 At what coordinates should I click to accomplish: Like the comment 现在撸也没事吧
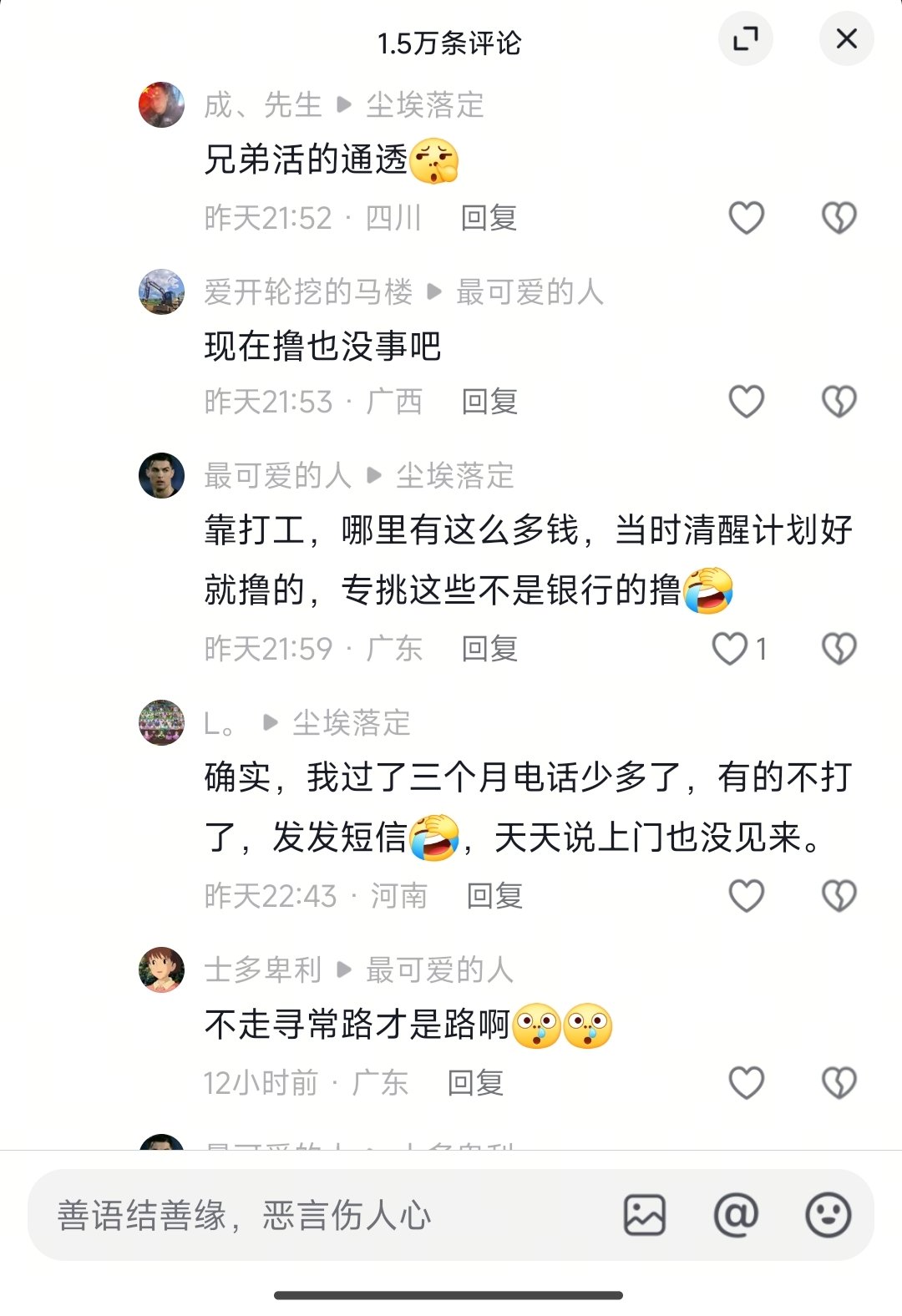click(x=746, y=402)
